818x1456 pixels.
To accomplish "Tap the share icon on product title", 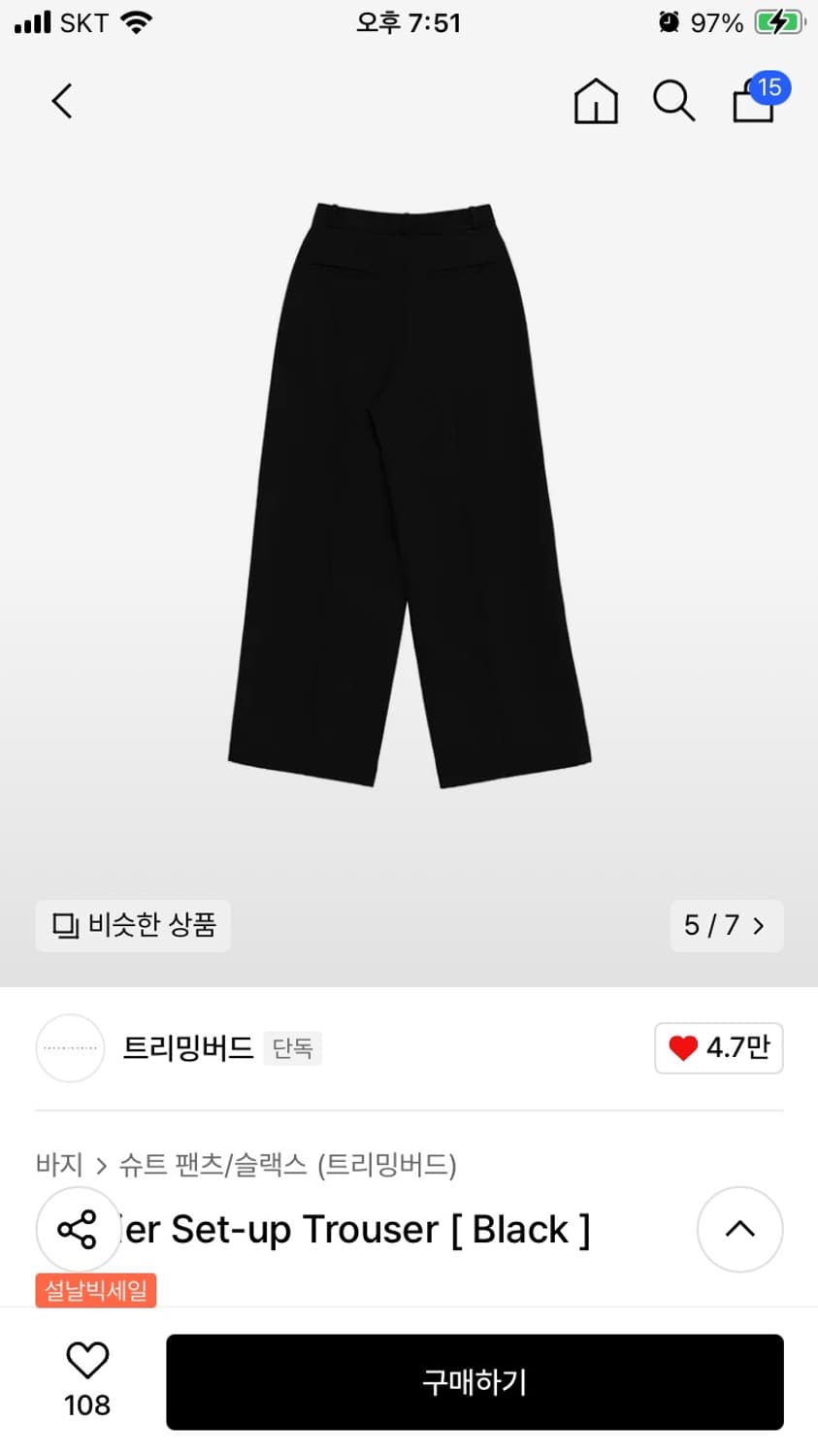I will (x=78, y=1230).
